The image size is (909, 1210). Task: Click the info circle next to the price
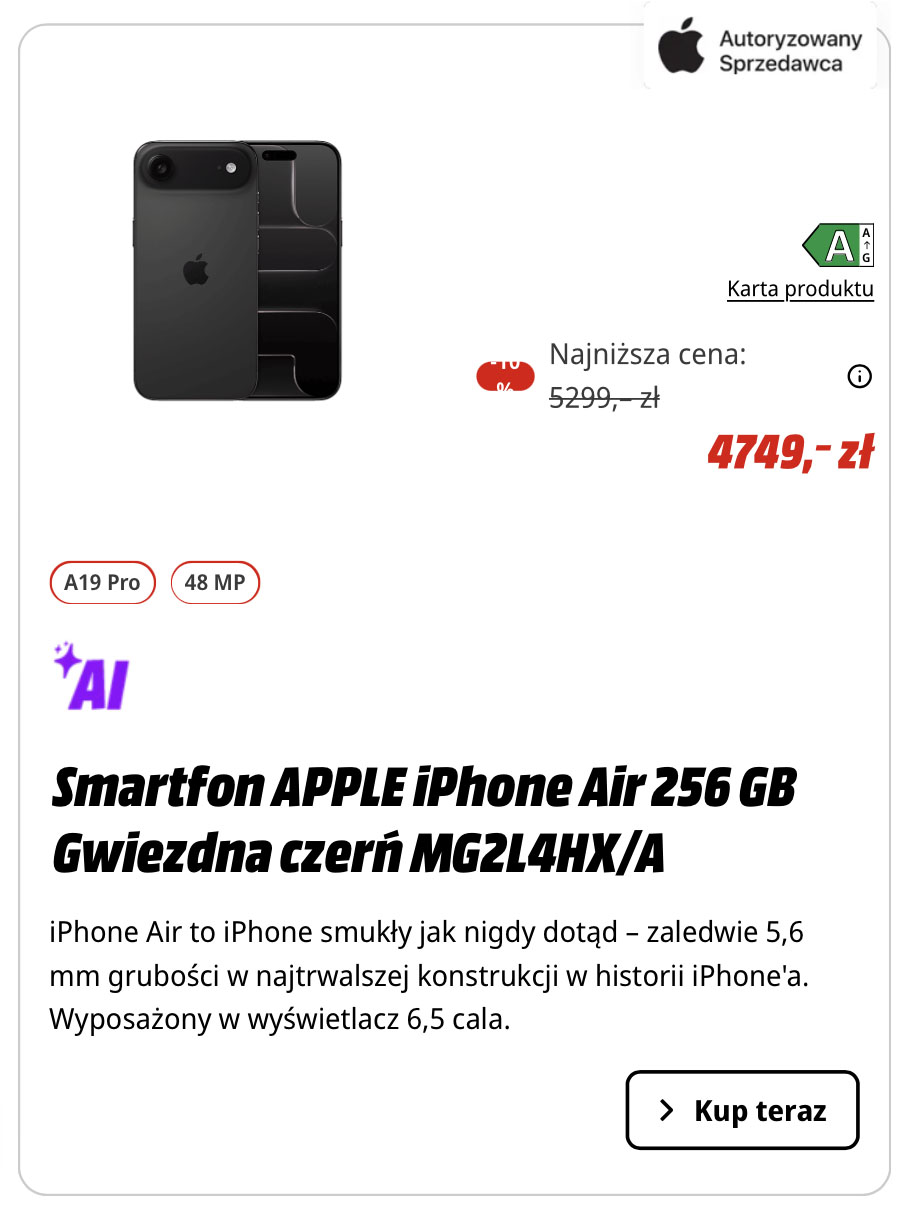pyautogui.click(x=859, y=378)
